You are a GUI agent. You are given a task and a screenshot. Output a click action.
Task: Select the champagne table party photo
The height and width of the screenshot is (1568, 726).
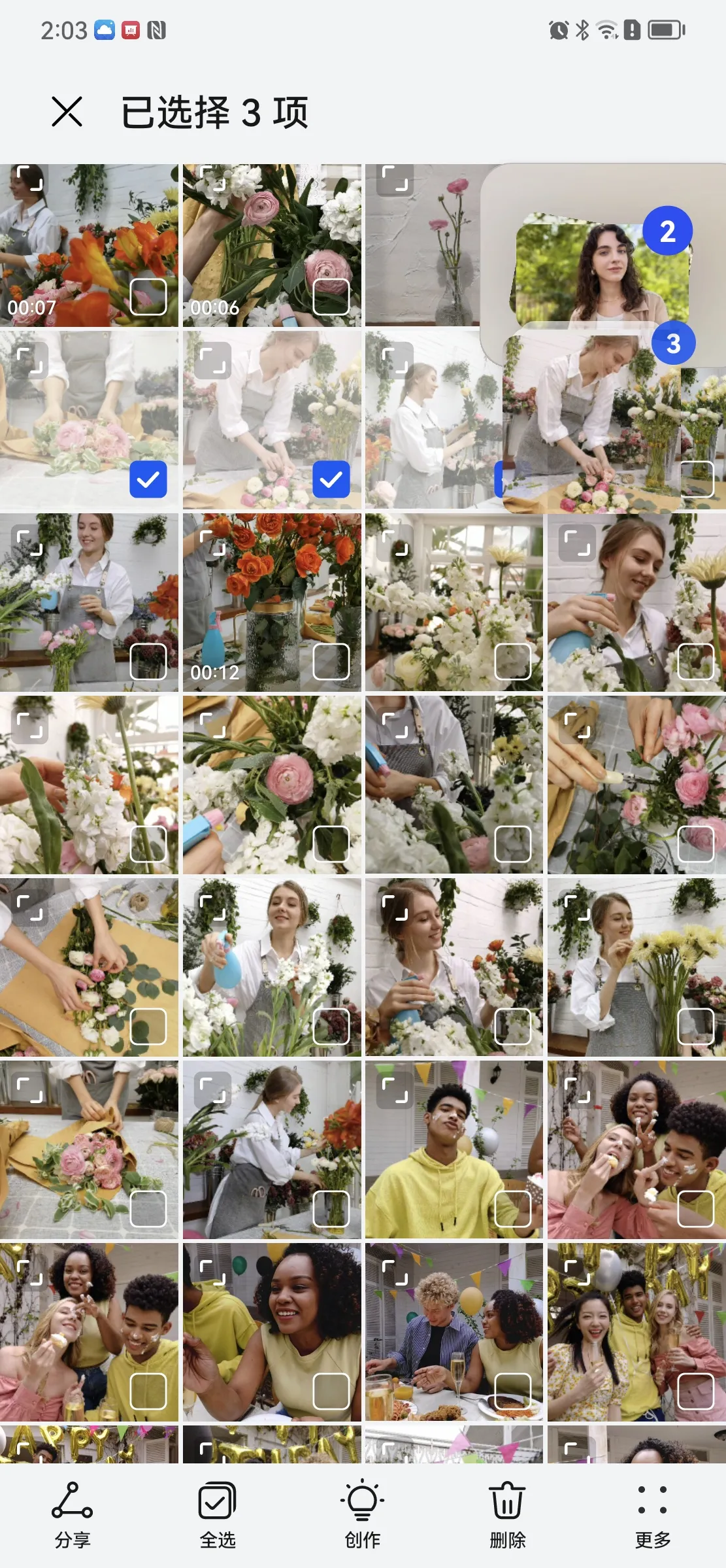pyautogui.click(x=513, y=1391)
